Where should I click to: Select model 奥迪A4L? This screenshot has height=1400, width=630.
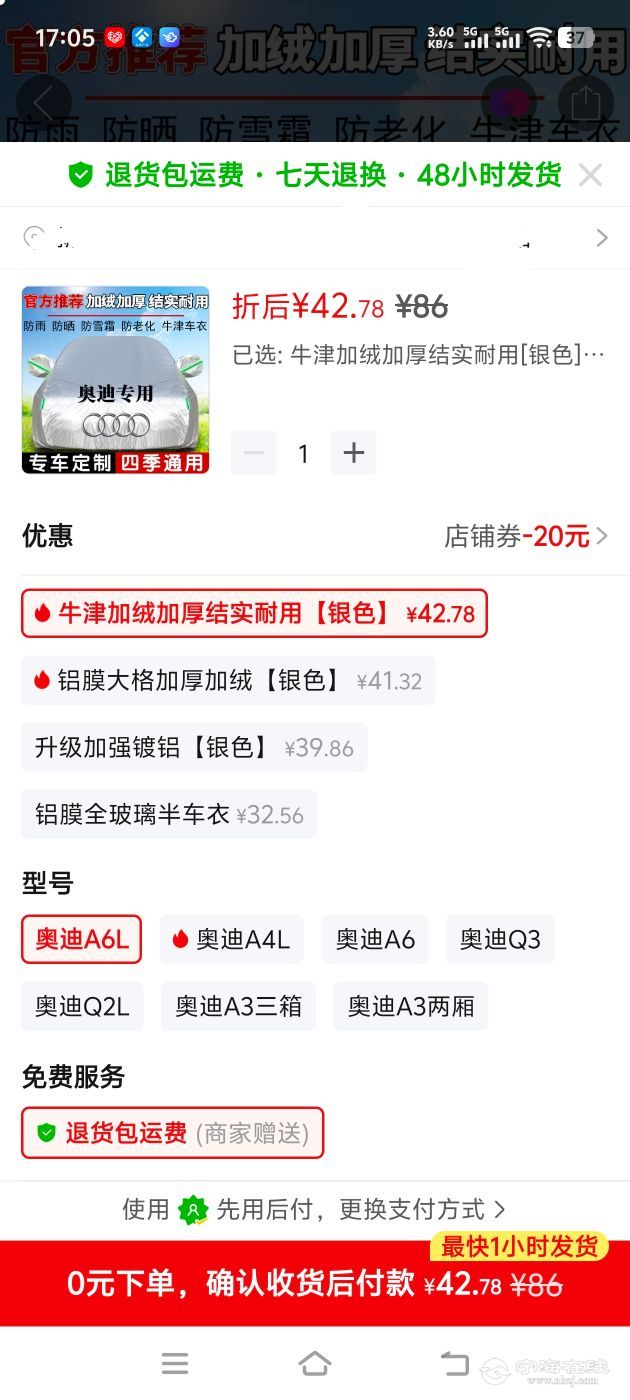tap(231, 939)
